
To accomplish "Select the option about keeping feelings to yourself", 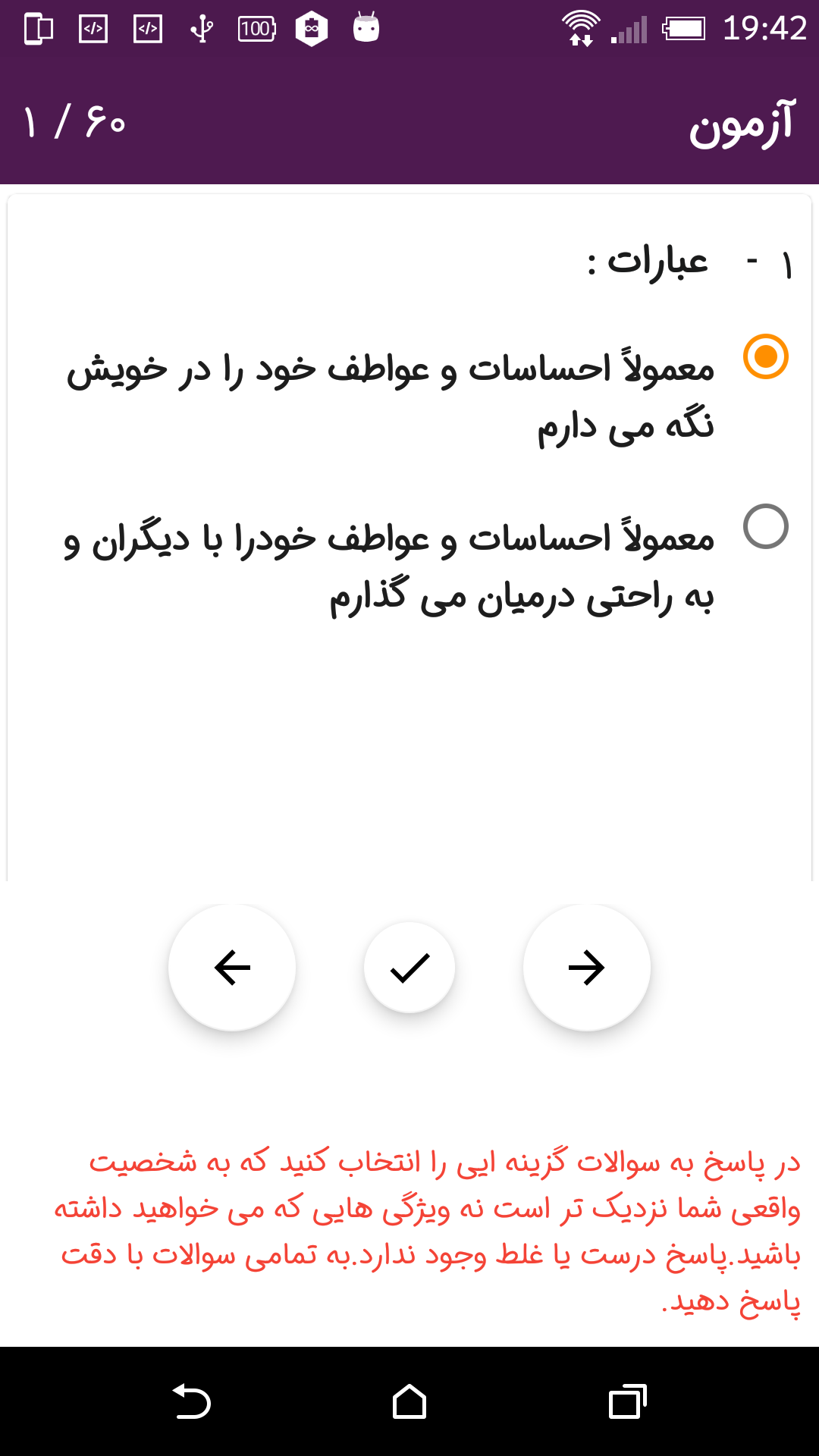I will tap(766, 356).
